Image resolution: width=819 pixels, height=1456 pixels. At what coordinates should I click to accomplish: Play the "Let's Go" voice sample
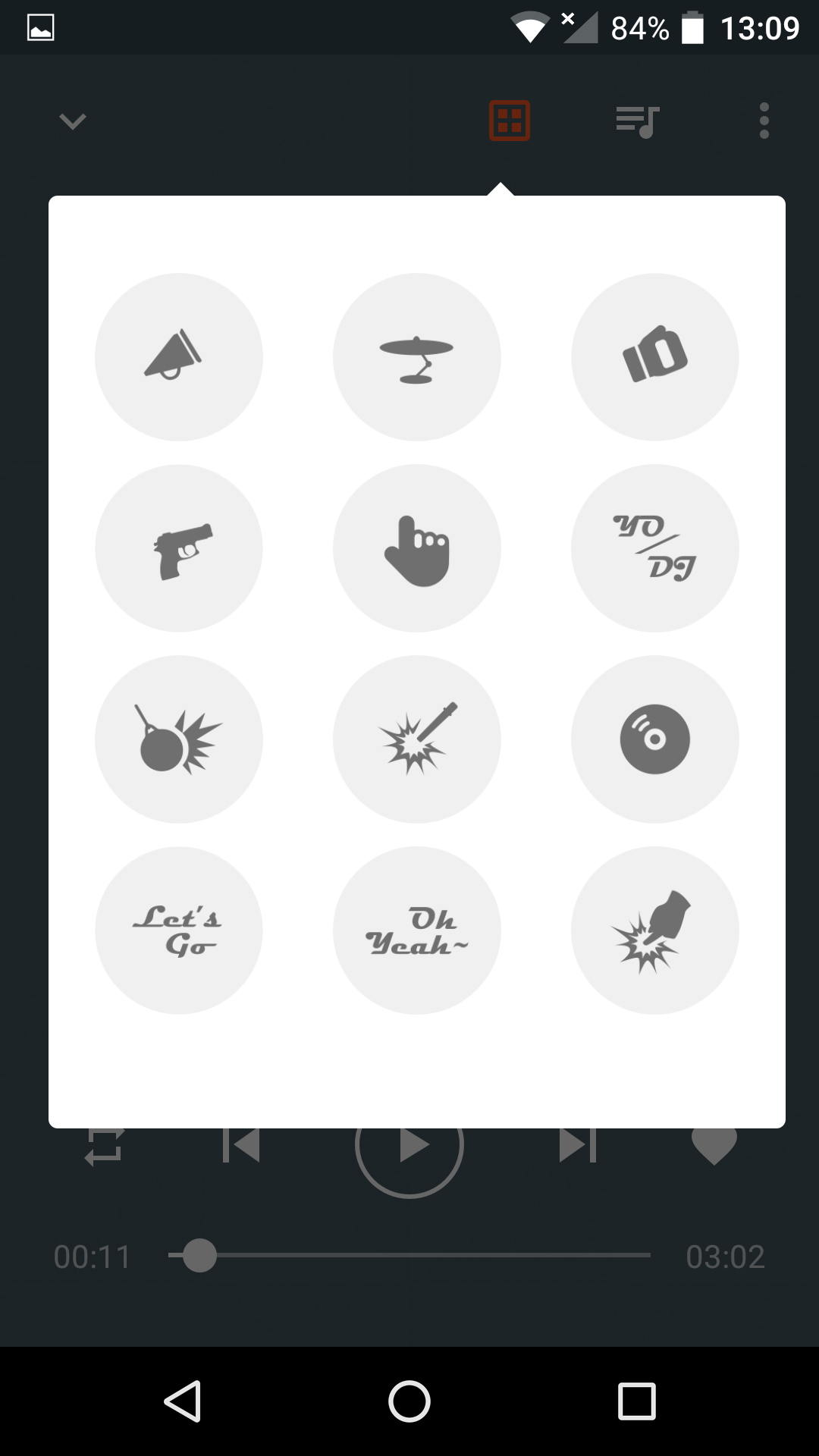179,930
